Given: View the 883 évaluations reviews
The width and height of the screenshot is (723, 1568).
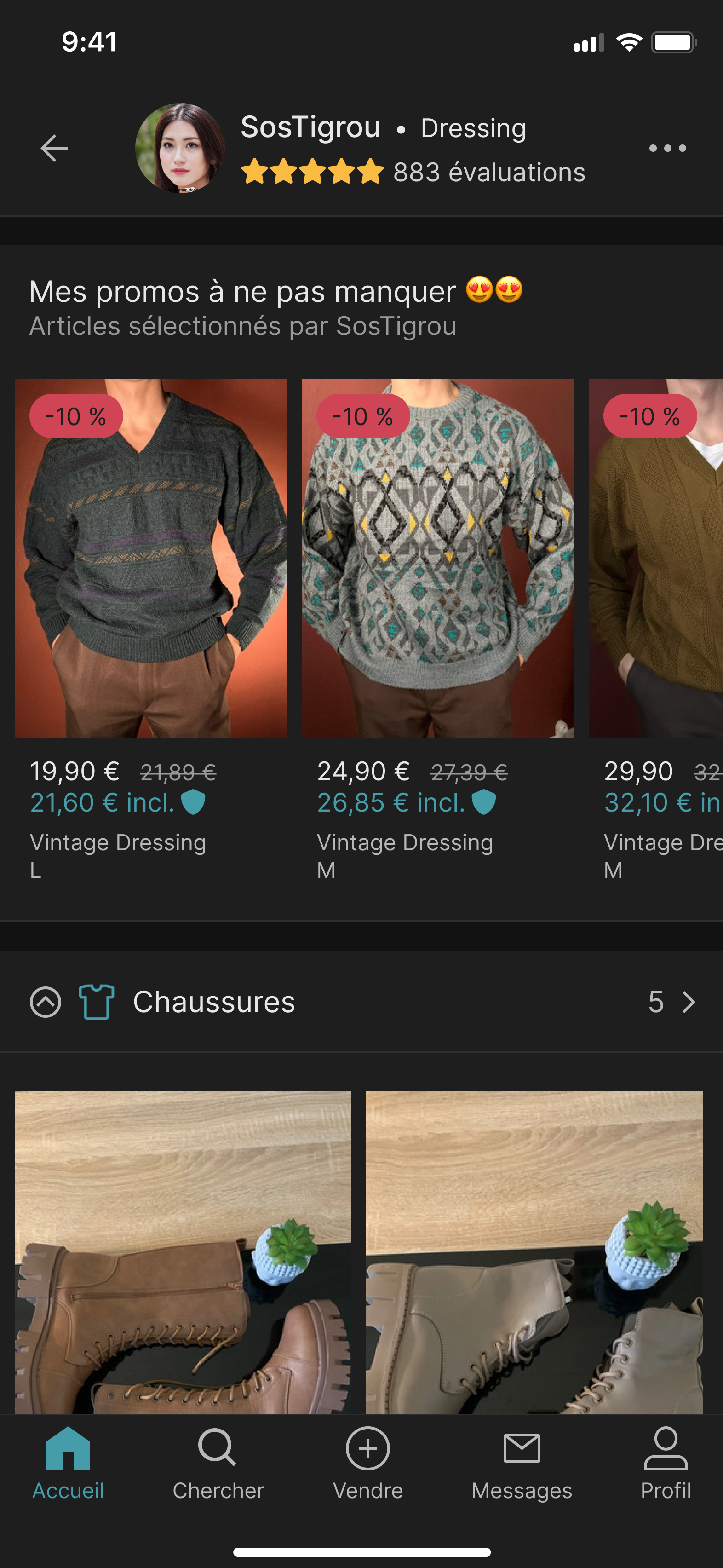Looking at the screenshot, I should pos(489,172).
